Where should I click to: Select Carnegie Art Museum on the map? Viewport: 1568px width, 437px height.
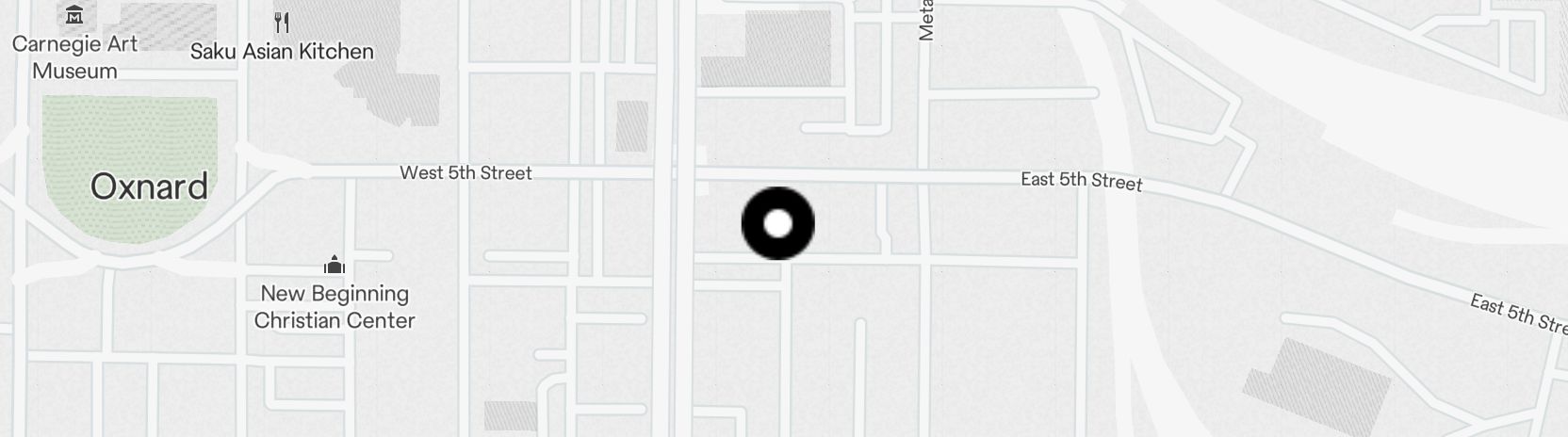74,16
